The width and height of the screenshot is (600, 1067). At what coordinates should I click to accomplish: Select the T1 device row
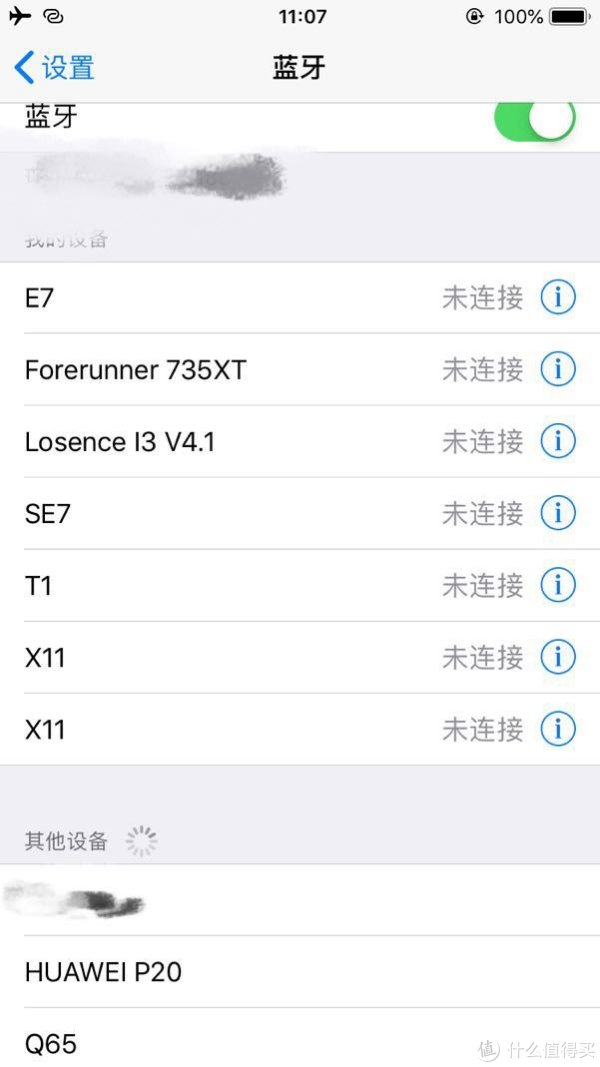pos(300,586)
